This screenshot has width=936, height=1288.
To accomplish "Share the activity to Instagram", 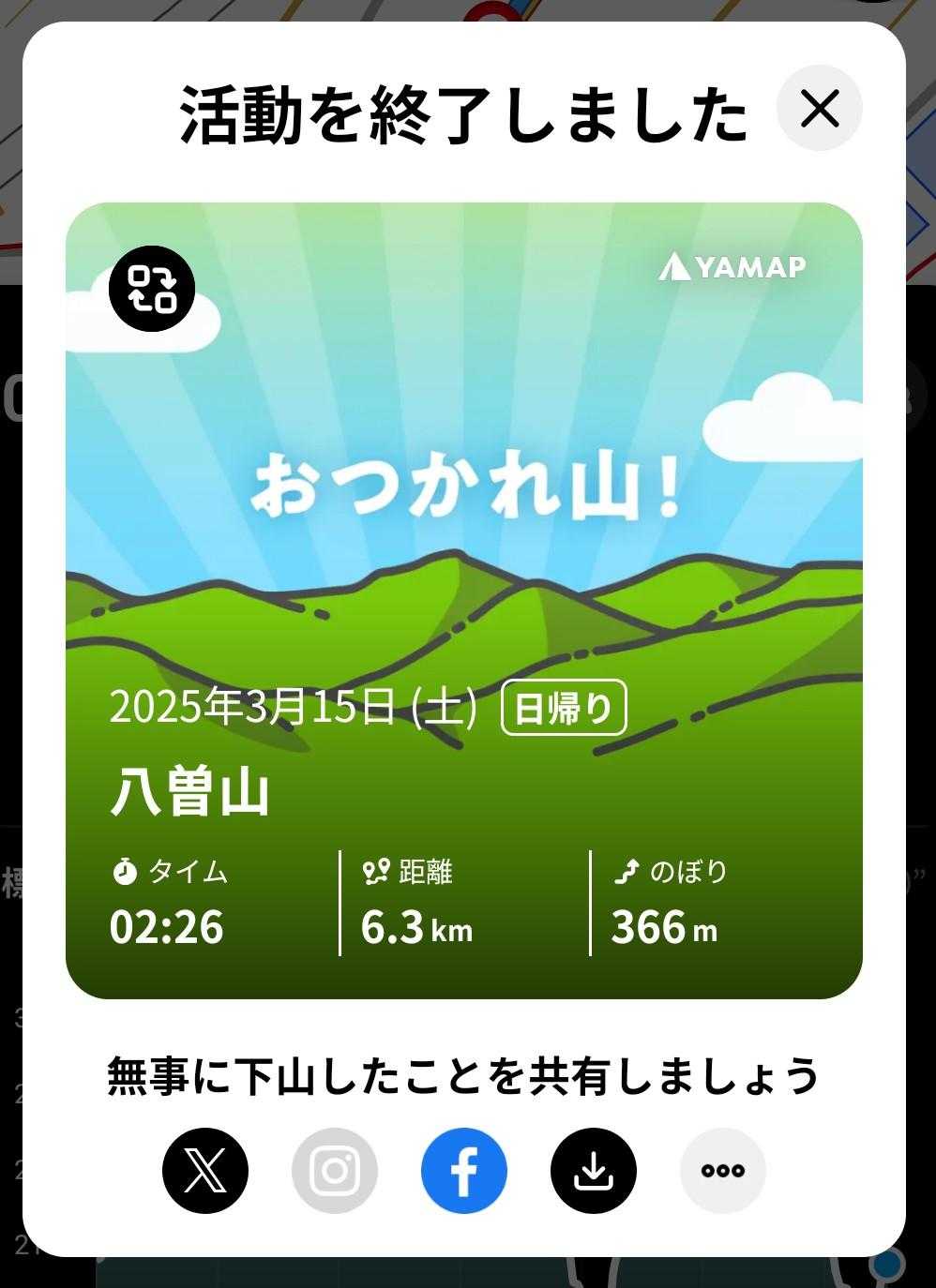I will coord(335,1171).
